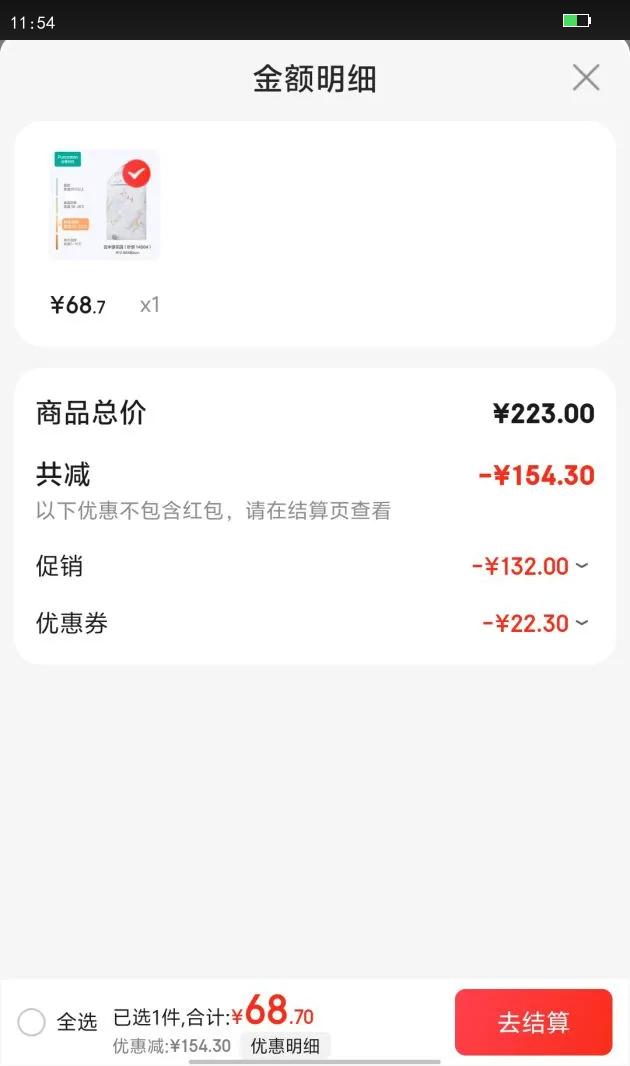Expand the 促销 discount details

(x=581, y=566)
